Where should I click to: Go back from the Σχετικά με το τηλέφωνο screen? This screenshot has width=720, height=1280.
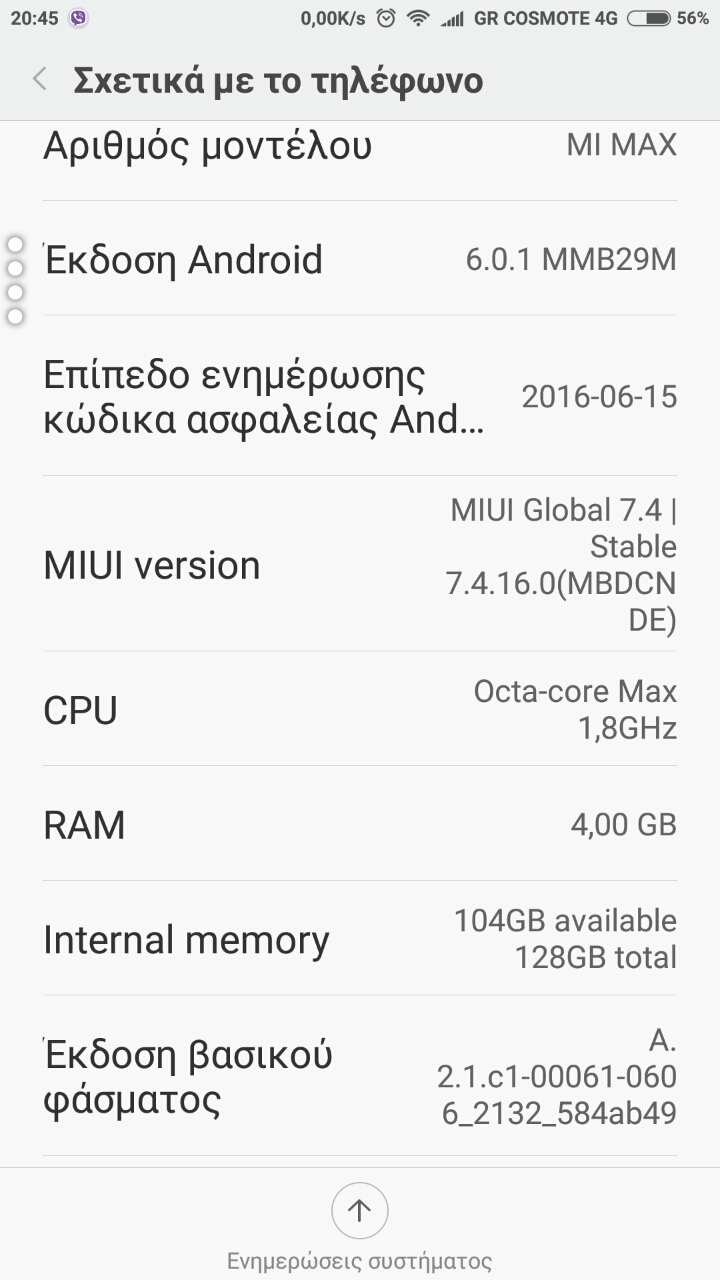pos(40,80)
